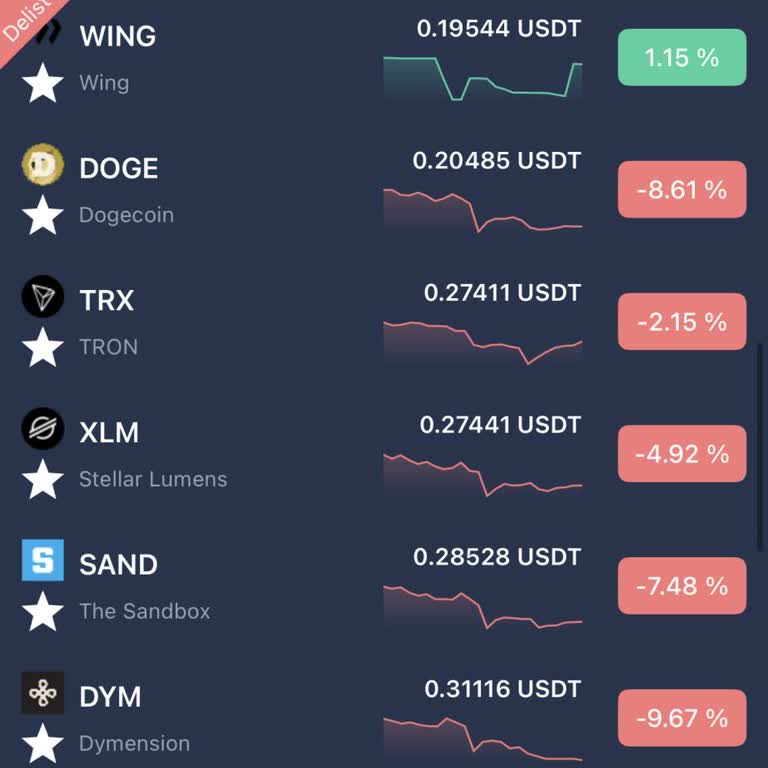Tap the 1.15 % change badge for WING
The image size is (768, 768).
click(682, 57)
